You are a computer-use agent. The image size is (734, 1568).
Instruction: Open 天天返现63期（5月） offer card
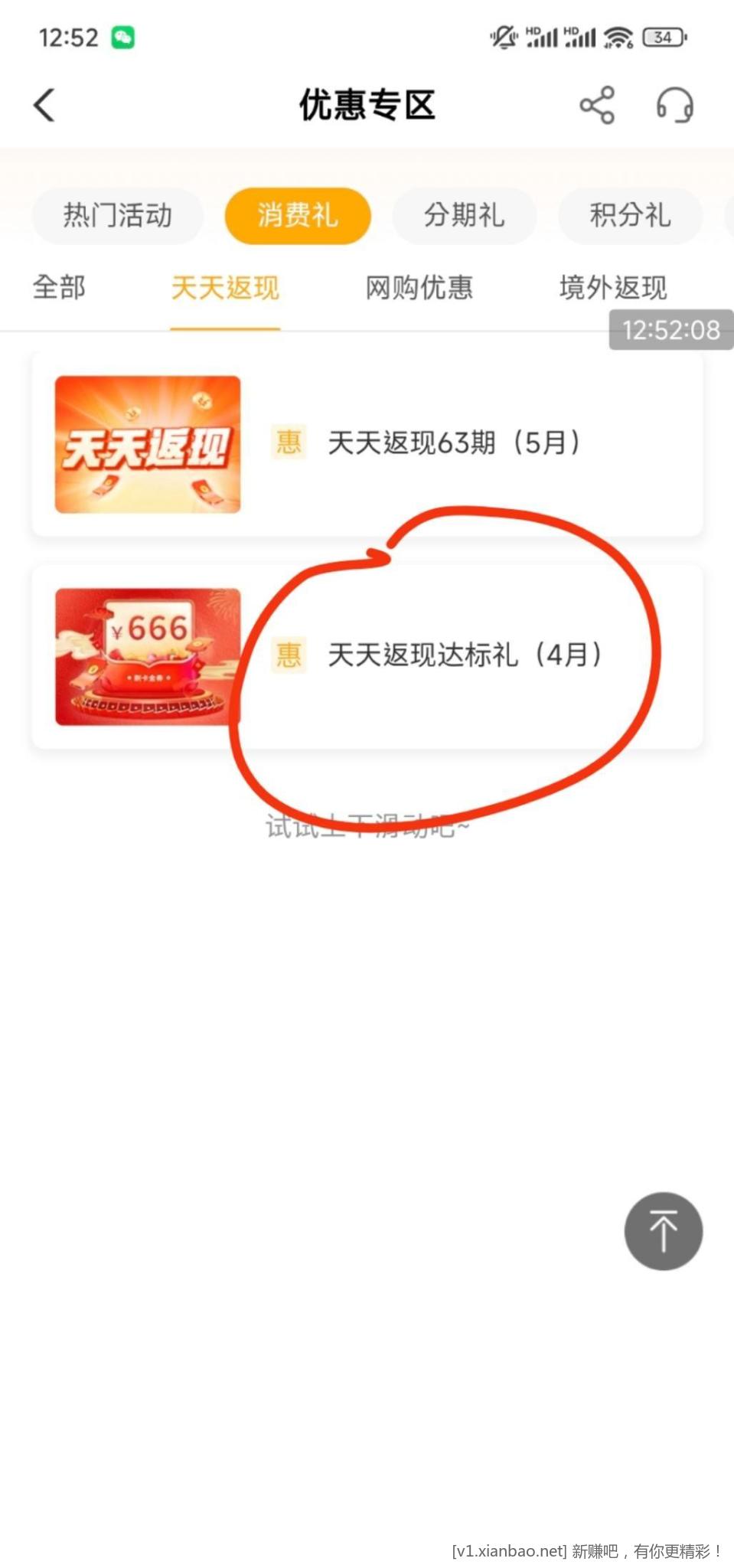point(367,443)
